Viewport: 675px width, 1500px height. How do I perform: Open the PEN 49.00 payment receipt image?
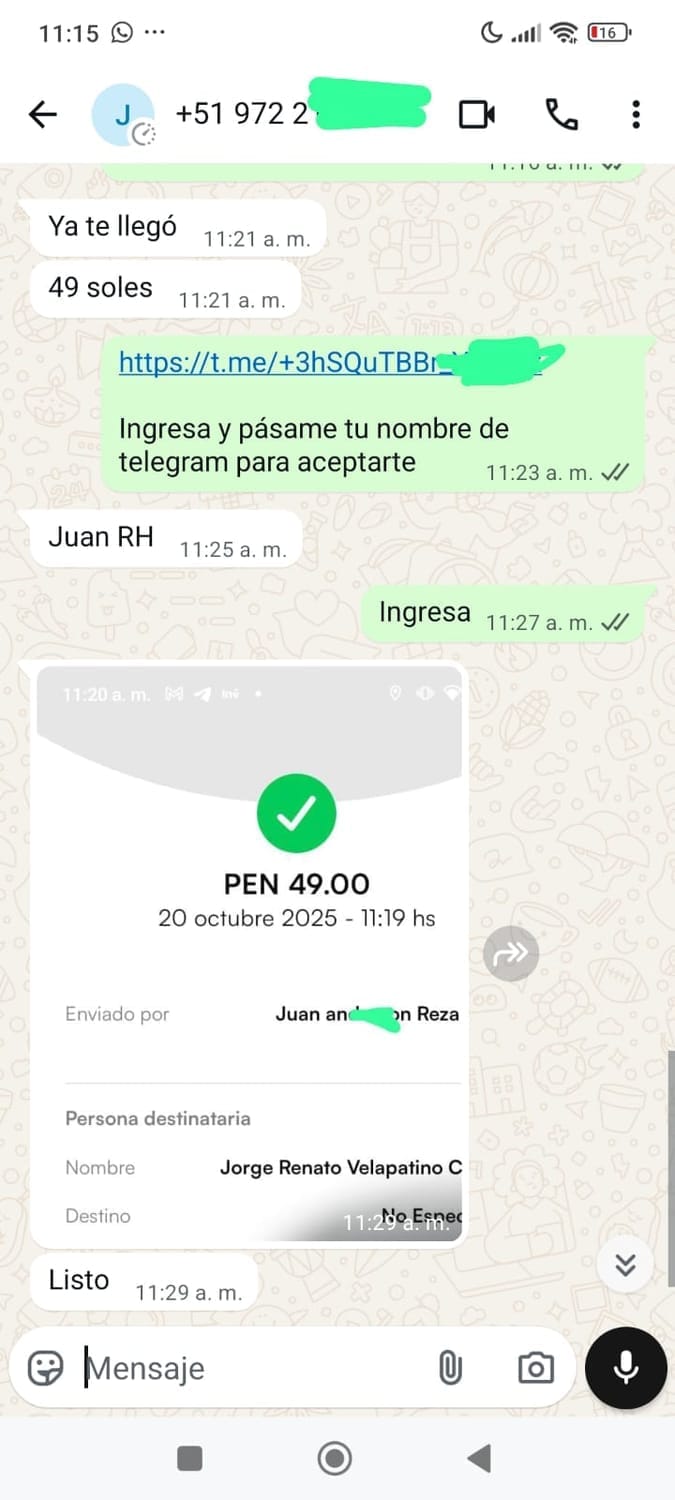tap(250, 950)
